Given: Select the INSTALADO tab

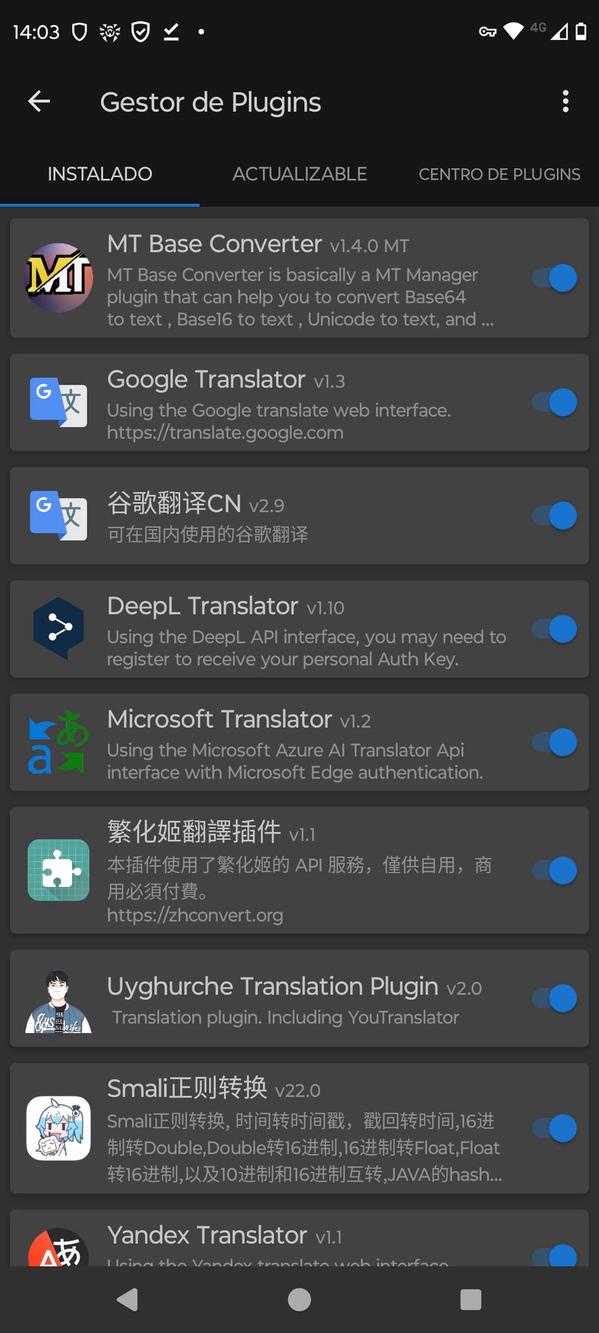Looking at the screenshot, I should (x=100, y=174).
